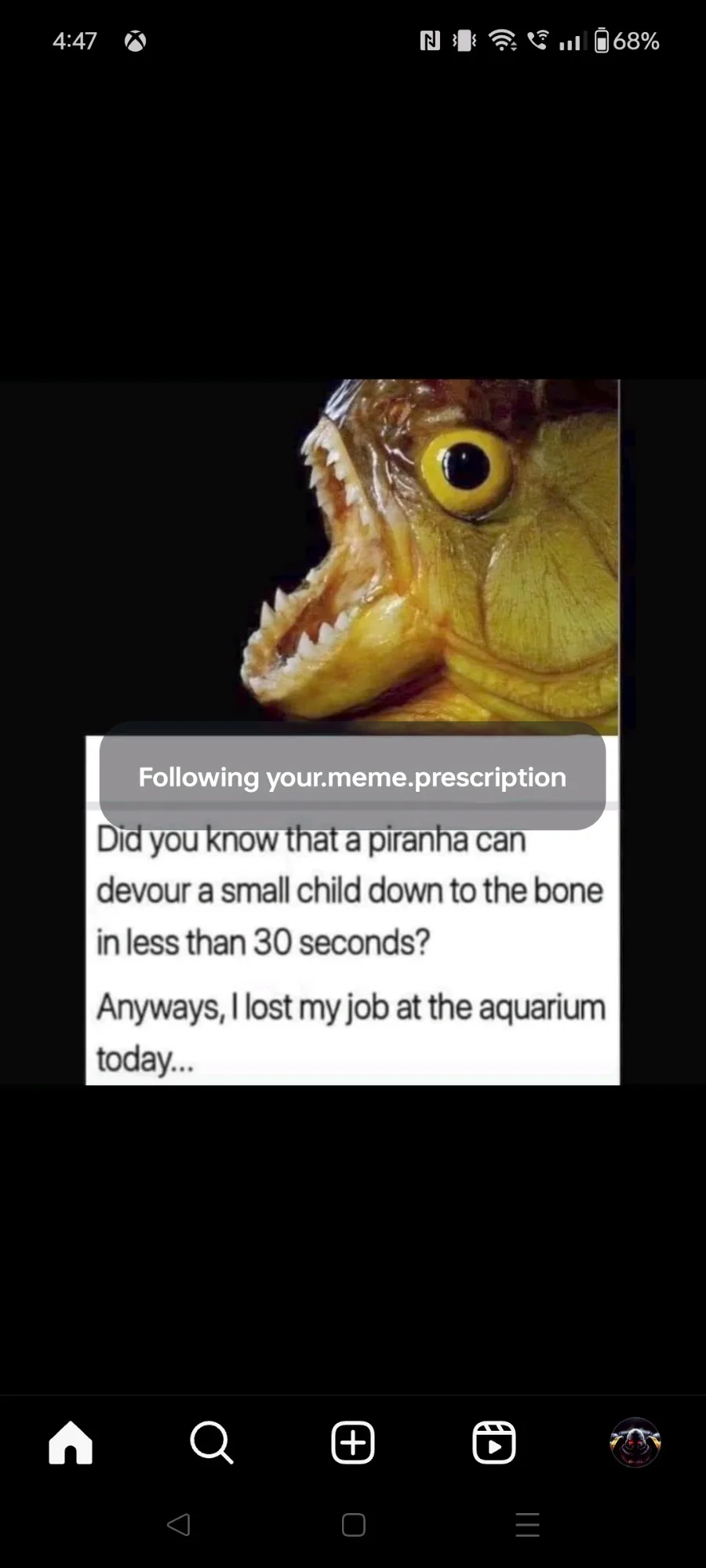This screenshot has height=1568, width=706.
Task: Open the recent apps button
Action: tap(527, 1524)
